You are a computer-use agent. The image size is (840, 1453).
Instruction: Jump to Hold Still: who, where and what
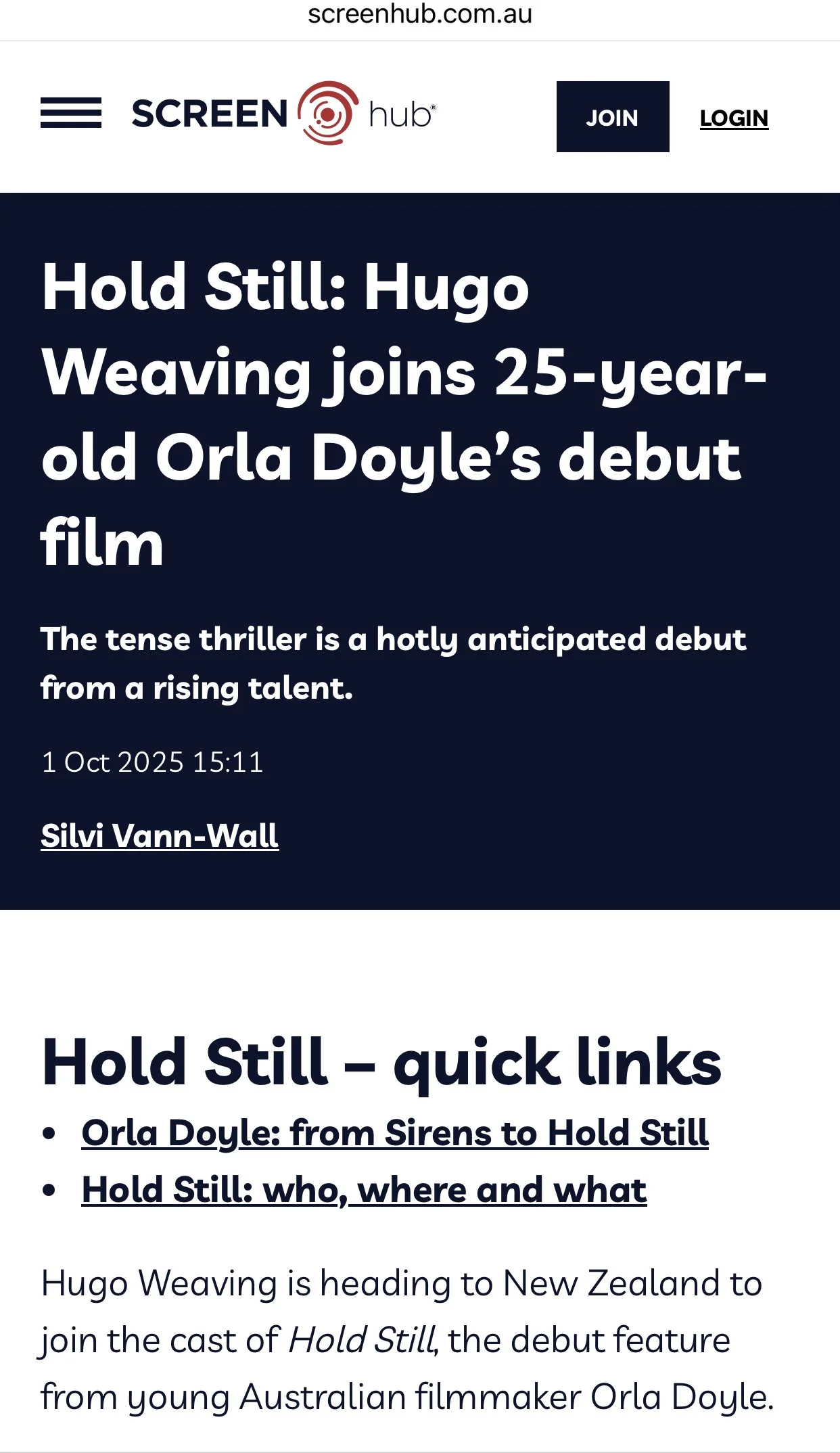coord(364,1190)
